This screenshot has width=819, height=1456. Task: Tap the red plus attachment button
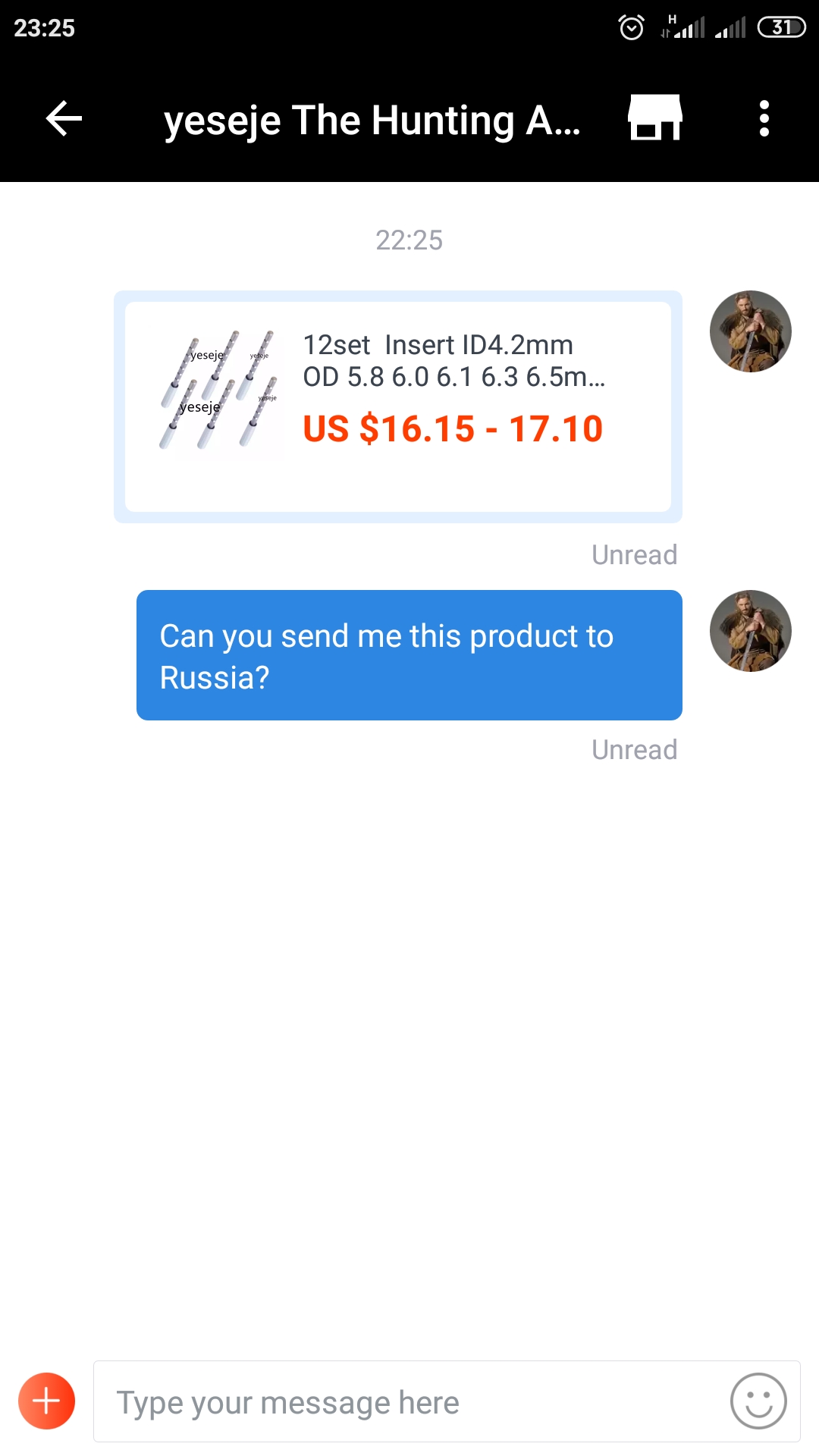[46, 1401]
